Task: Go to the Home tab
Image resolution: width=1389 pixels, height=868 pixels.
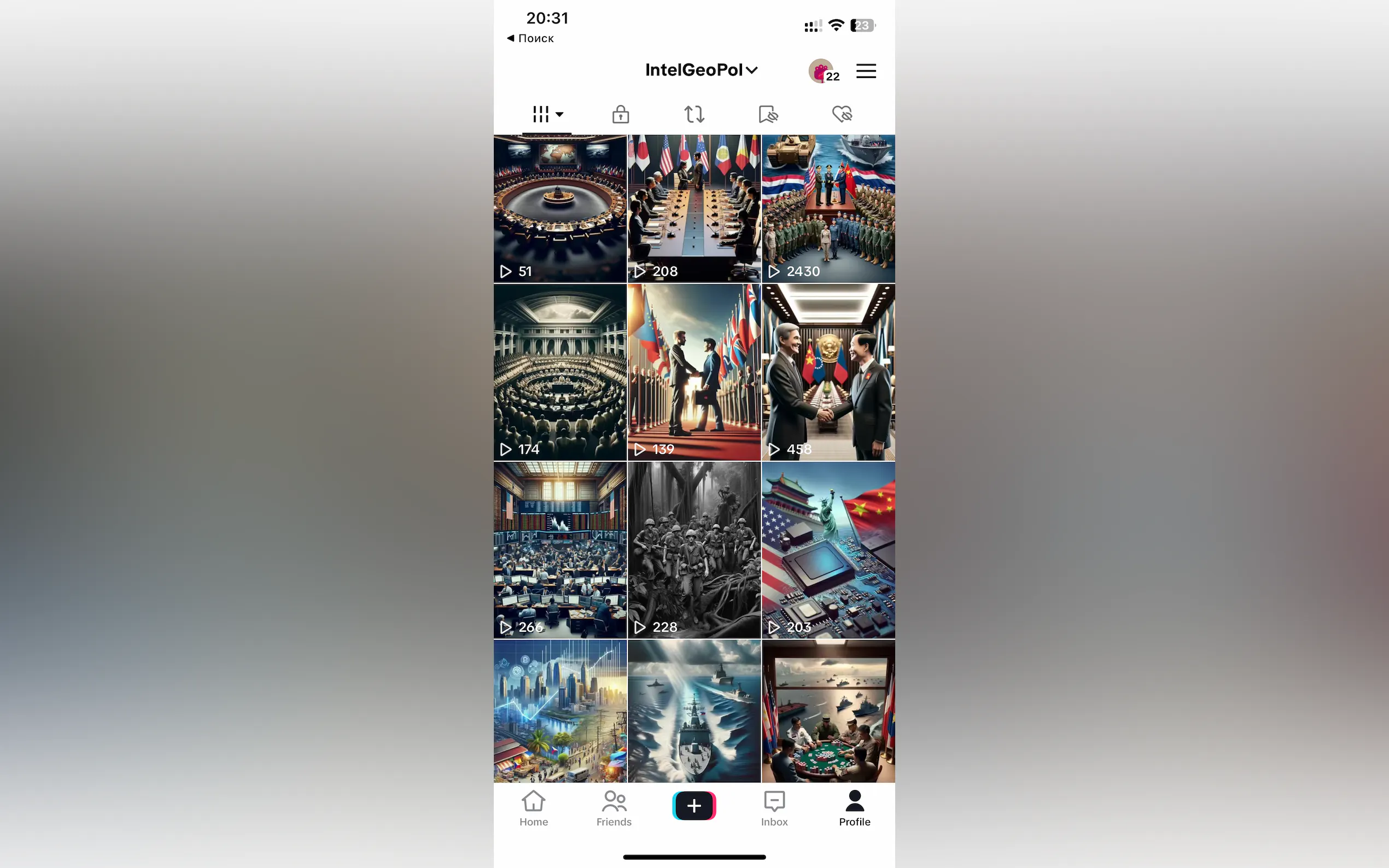Action: 533,808
